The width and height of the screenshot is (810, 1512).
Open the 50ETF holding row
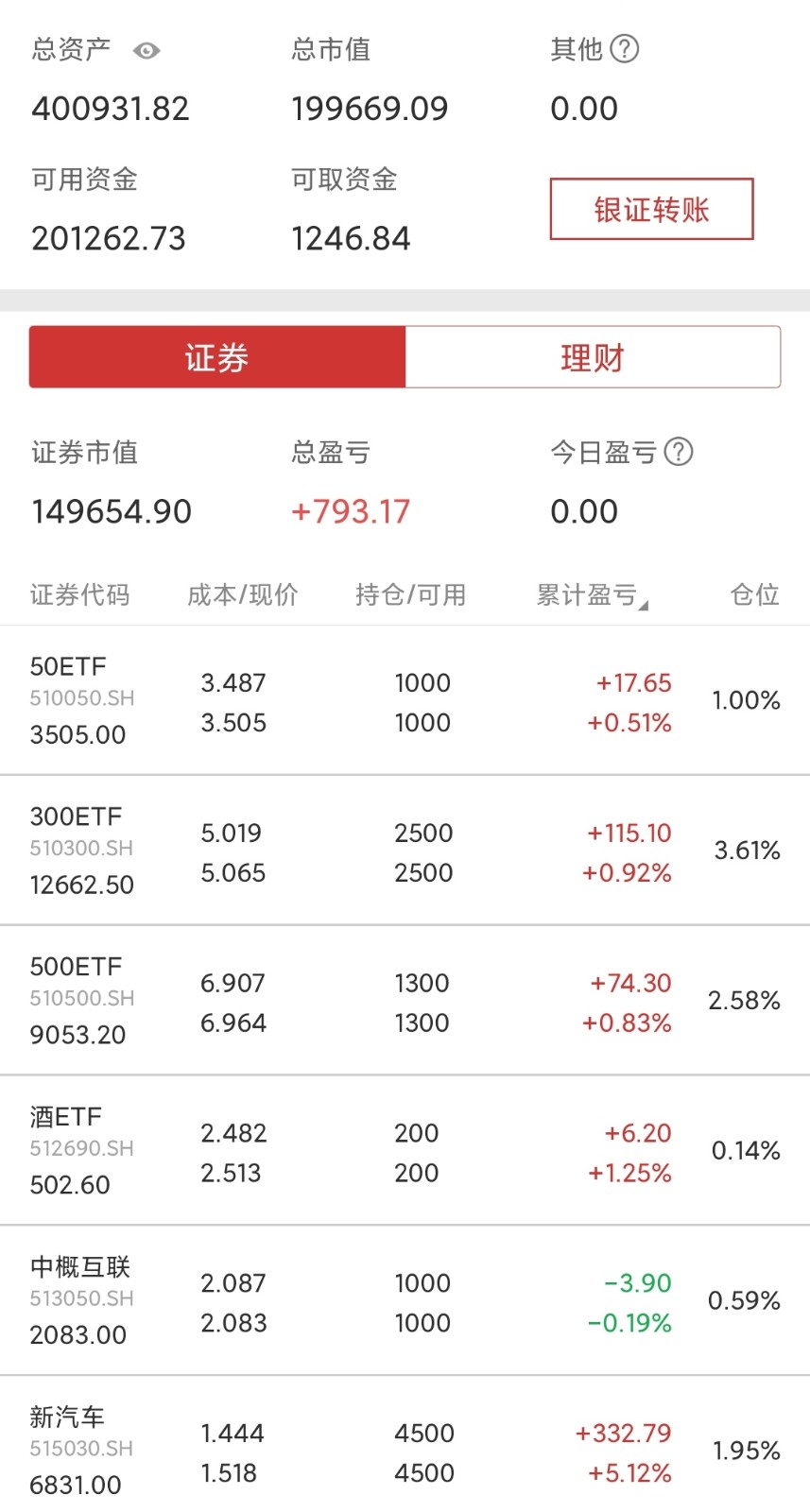(x=405, y=700)
